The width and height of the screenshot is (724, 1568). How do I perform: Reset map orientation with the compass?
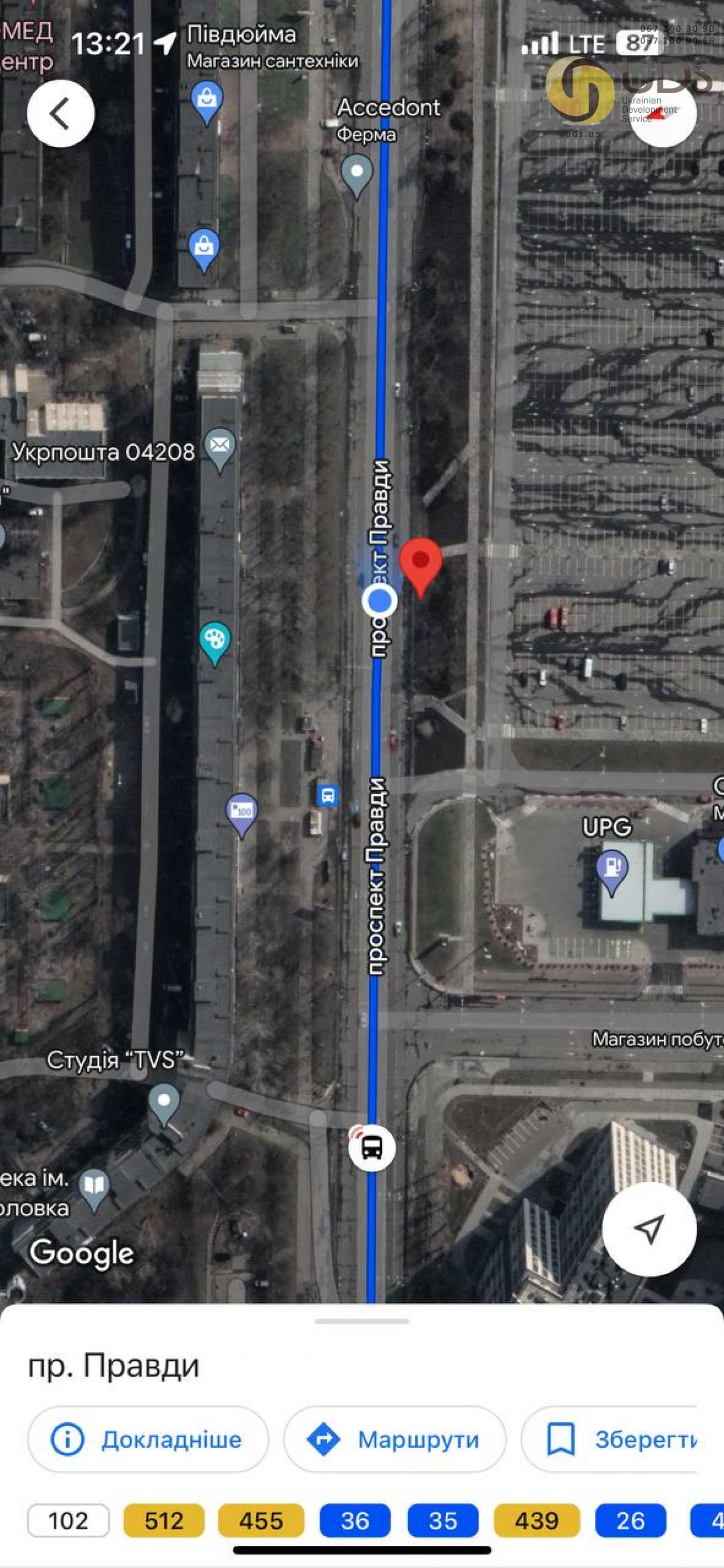(663, 113)
